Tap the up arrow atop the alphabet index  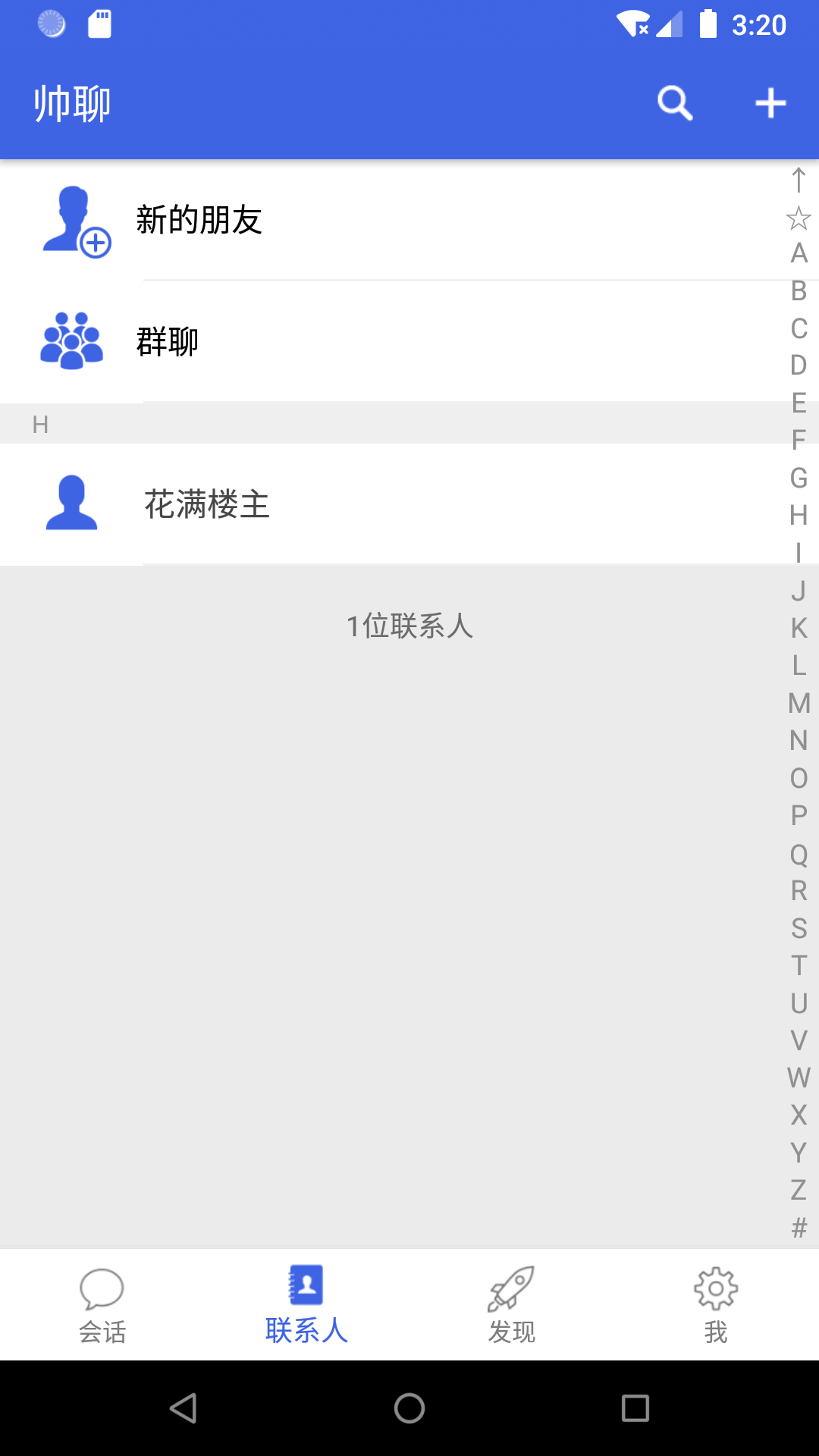coord(798,180)
